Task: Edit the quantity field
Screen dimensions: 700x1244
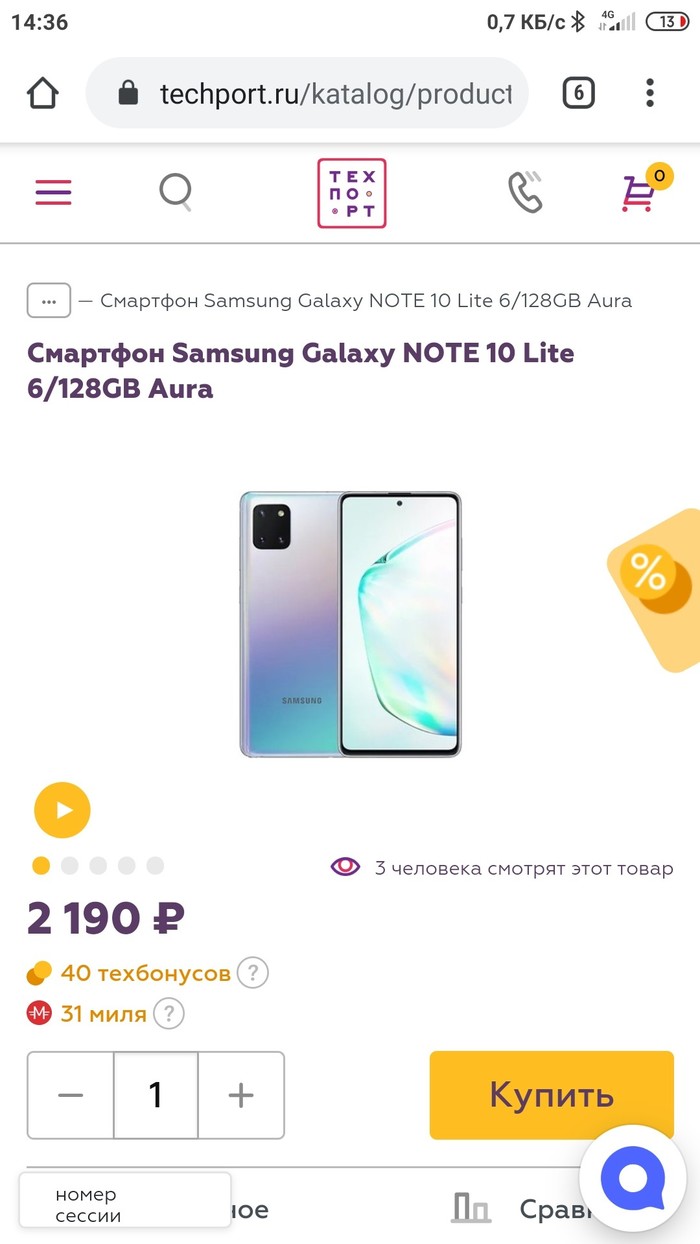Action: coord(155,1095)
